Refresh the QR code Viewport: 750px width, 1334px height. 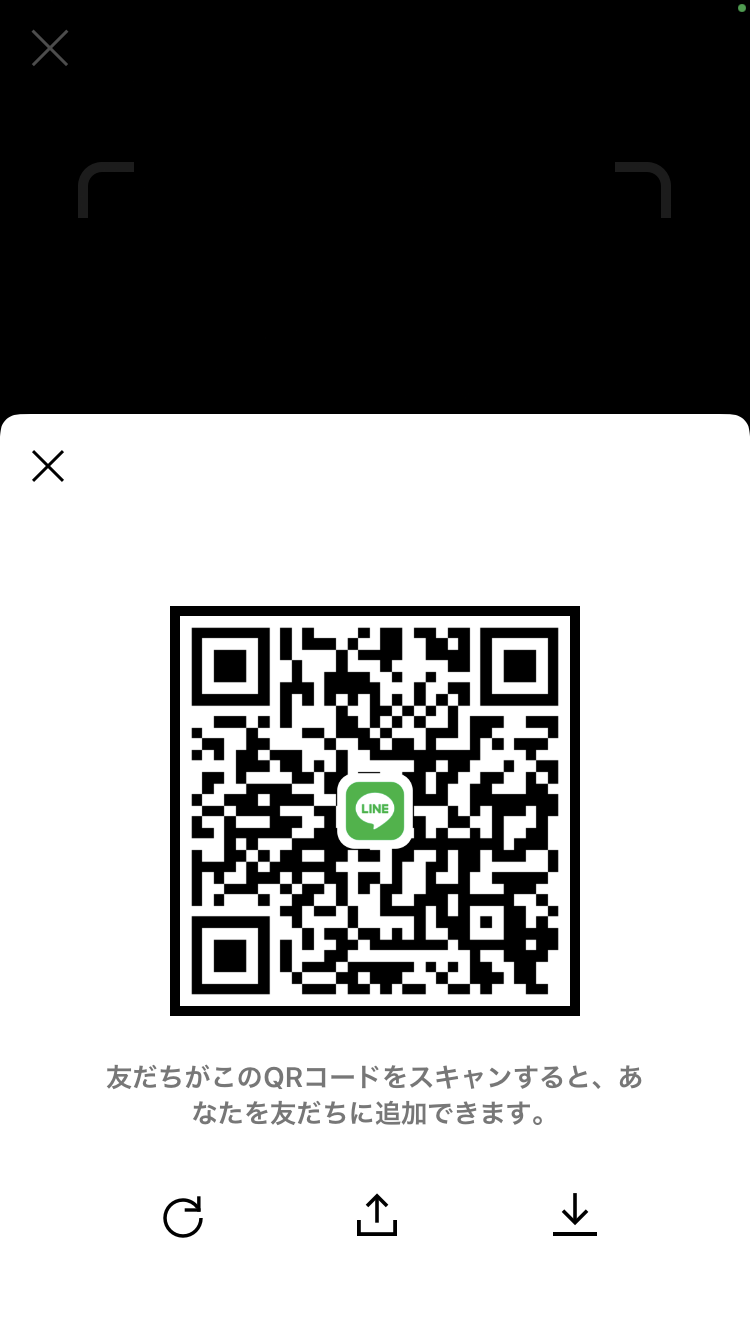(183, 1217)
